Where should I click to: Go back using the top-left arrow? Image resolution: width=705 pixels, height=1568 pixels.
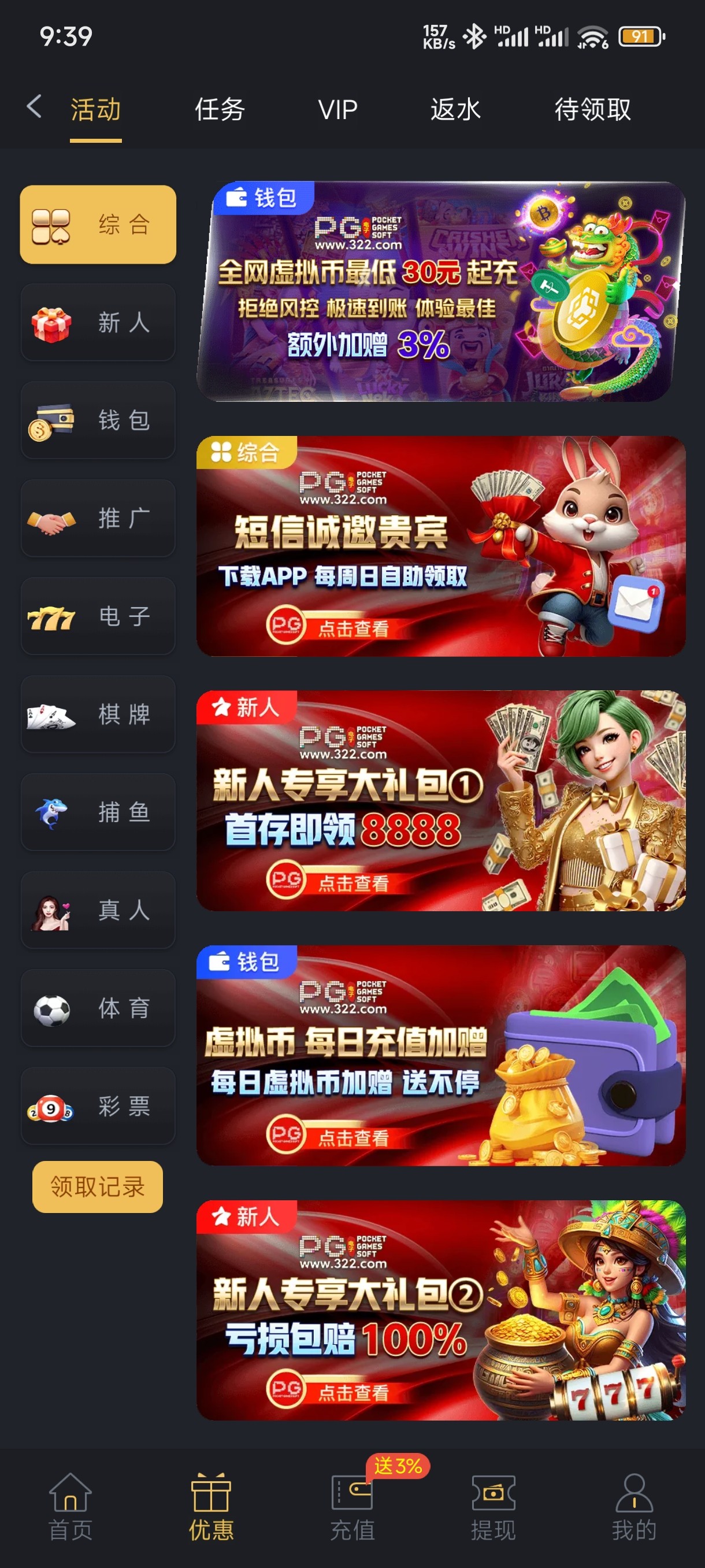point(34,107)
